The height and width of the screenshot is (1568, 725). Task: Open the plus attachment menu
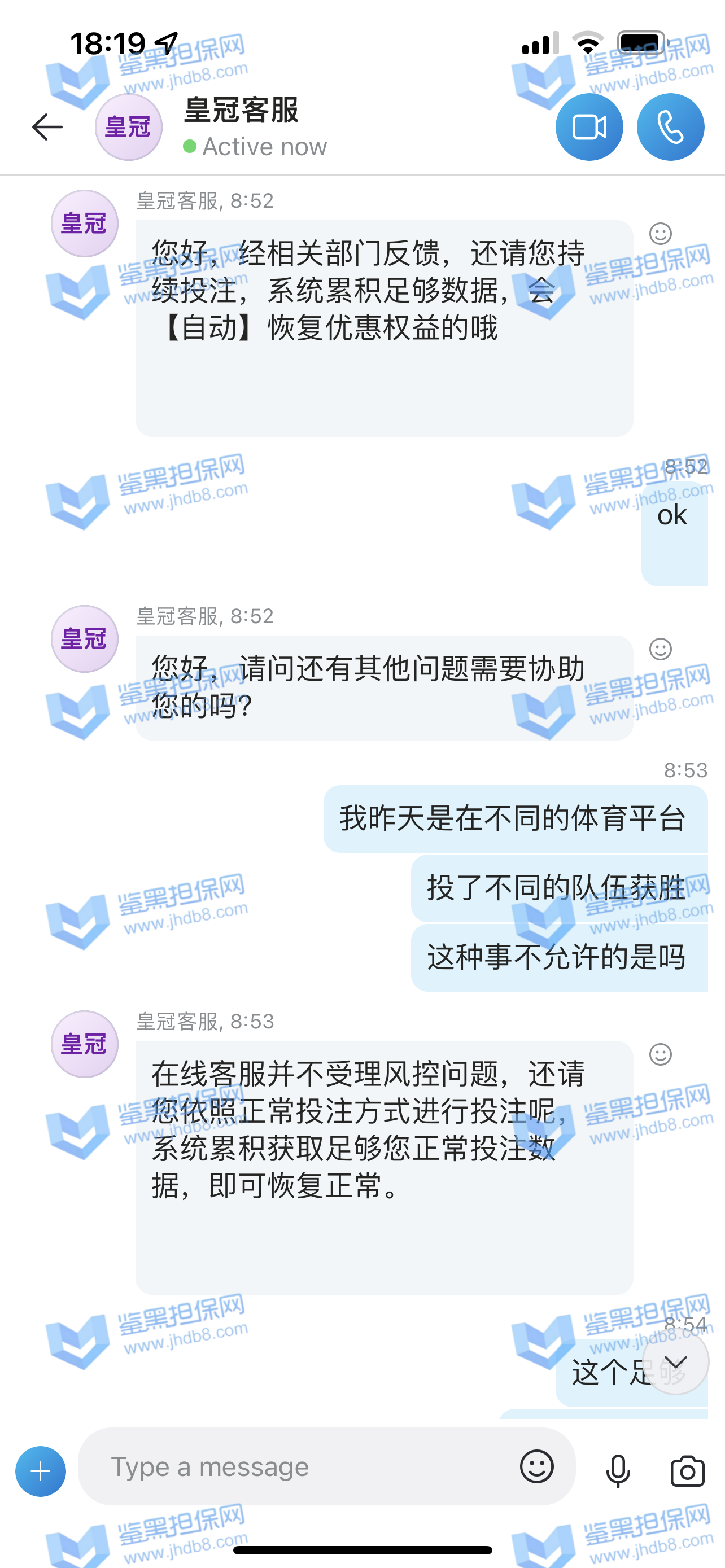(x=41, y=1471)
